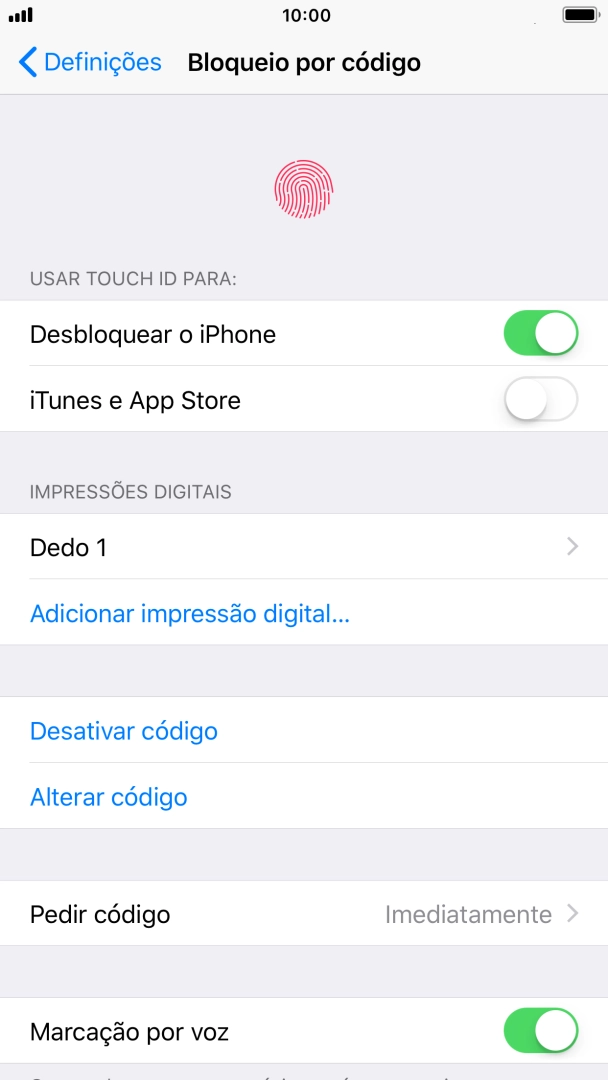Enable Touch ID for iTunes e App Store
The image size is (608, 1080).
541,399
